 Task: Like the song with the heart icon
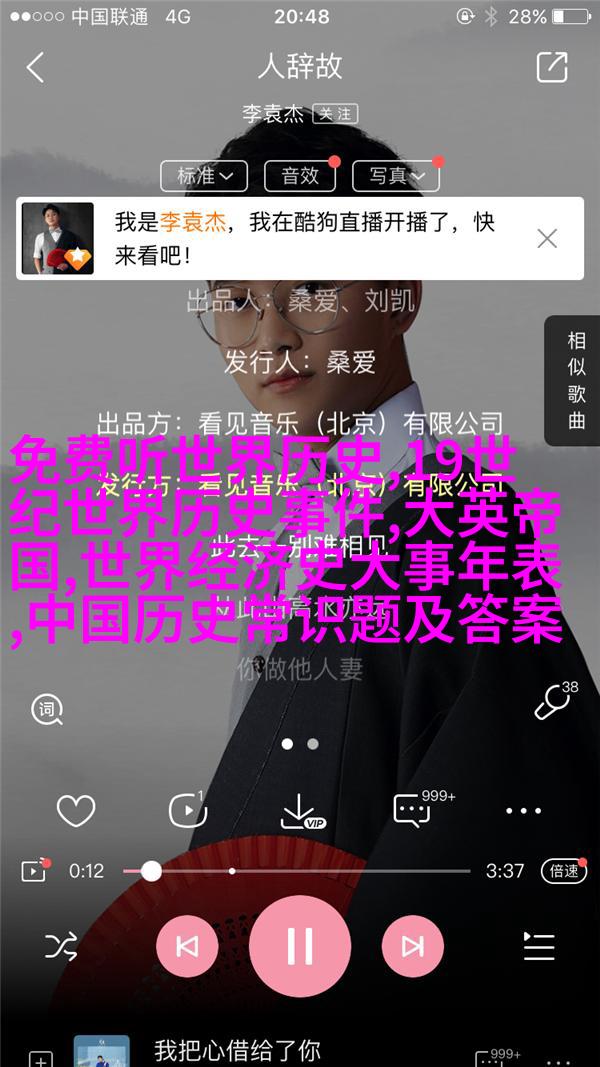(x=76, y=811)
